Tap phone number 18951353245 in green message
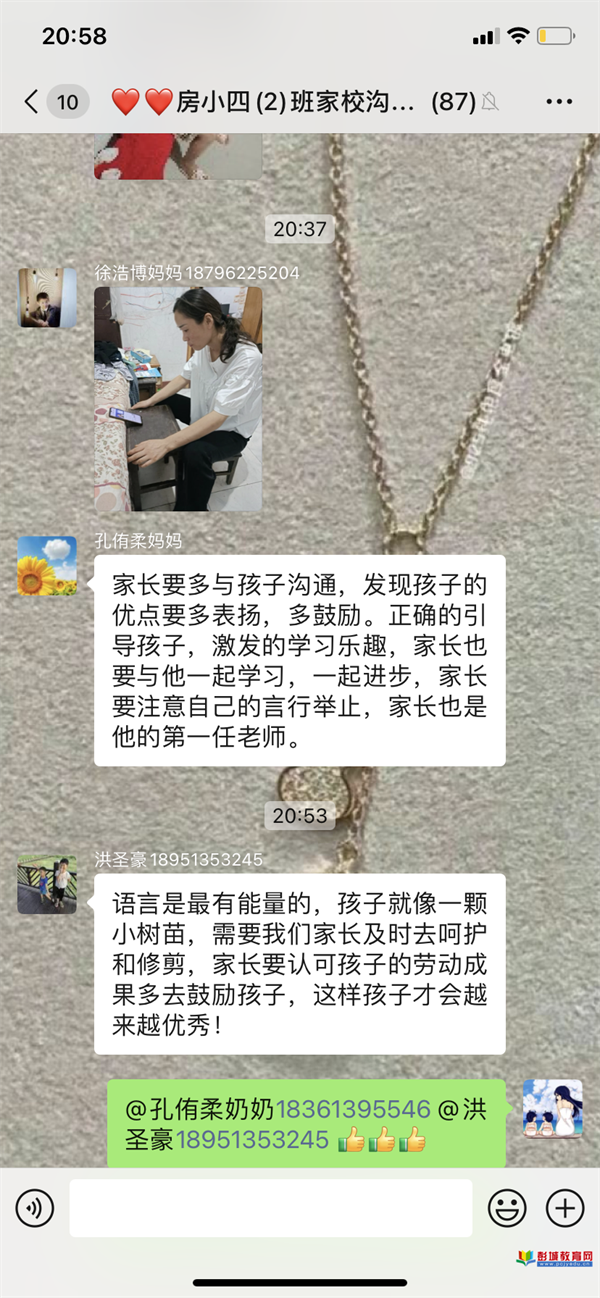The image size is (600, 1298). [x=253, y=1139]
